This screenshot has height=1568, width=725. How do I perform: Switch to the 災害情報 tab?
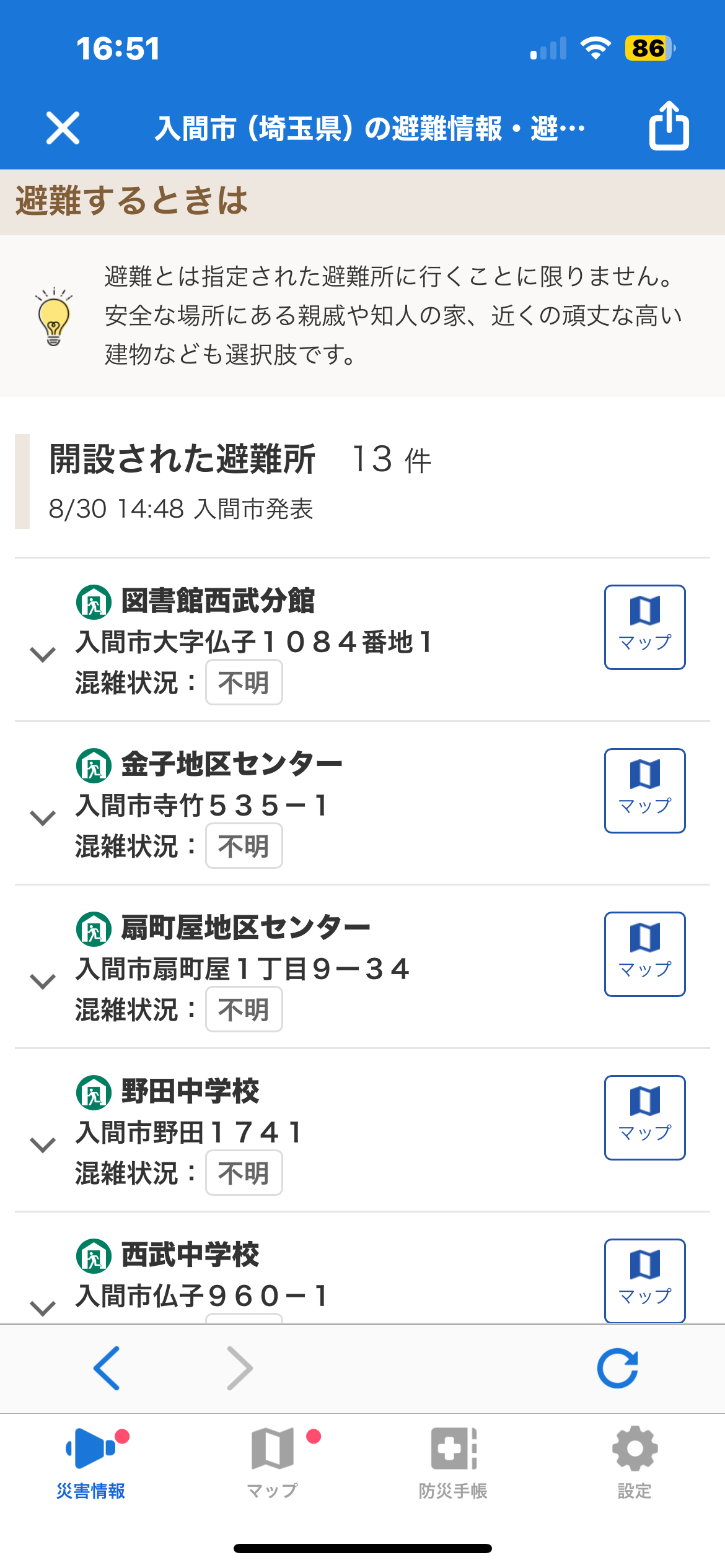click(x=91, y=1463)
